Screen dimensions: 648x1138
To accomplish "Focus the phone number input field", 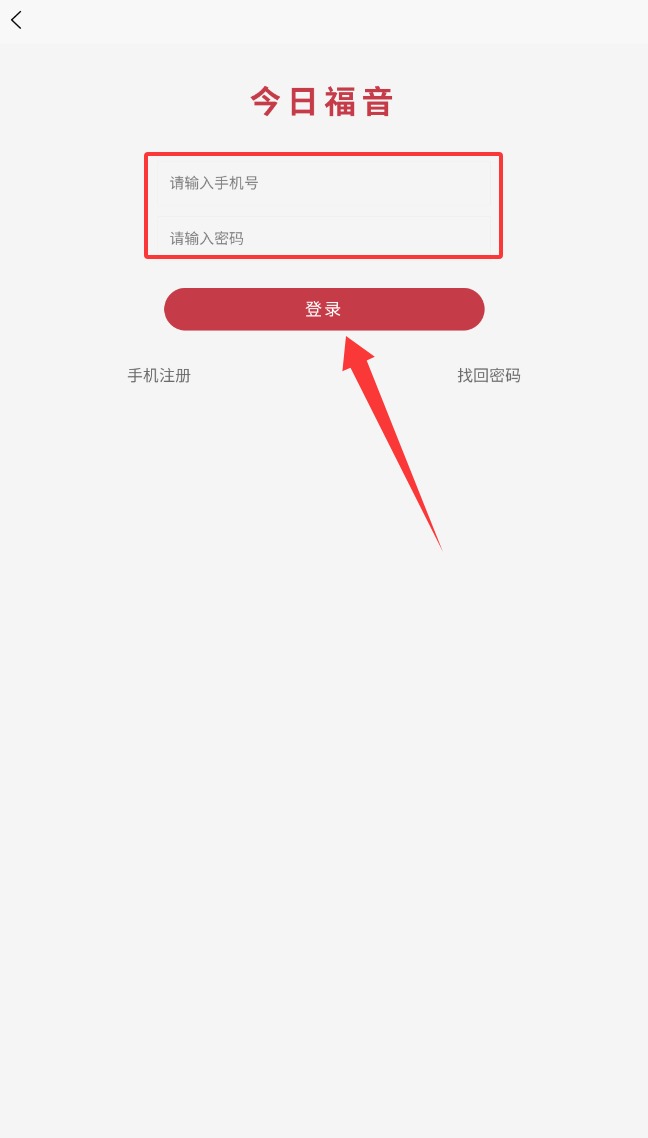I will click(x=322, y=184).
